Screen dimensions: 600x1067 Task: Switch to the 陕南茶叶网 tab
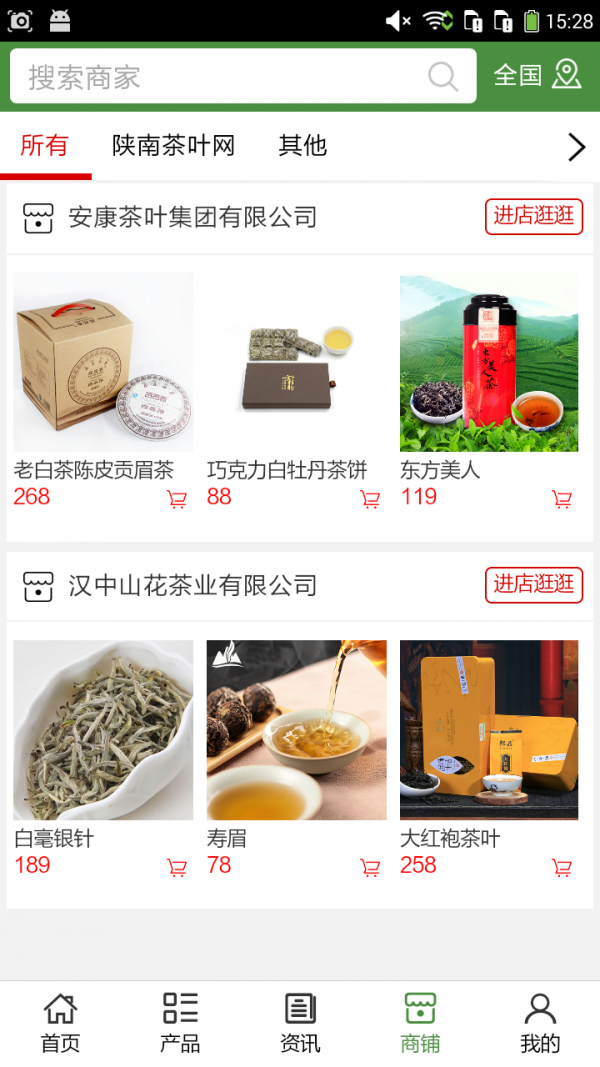click(x=173, y=146)
